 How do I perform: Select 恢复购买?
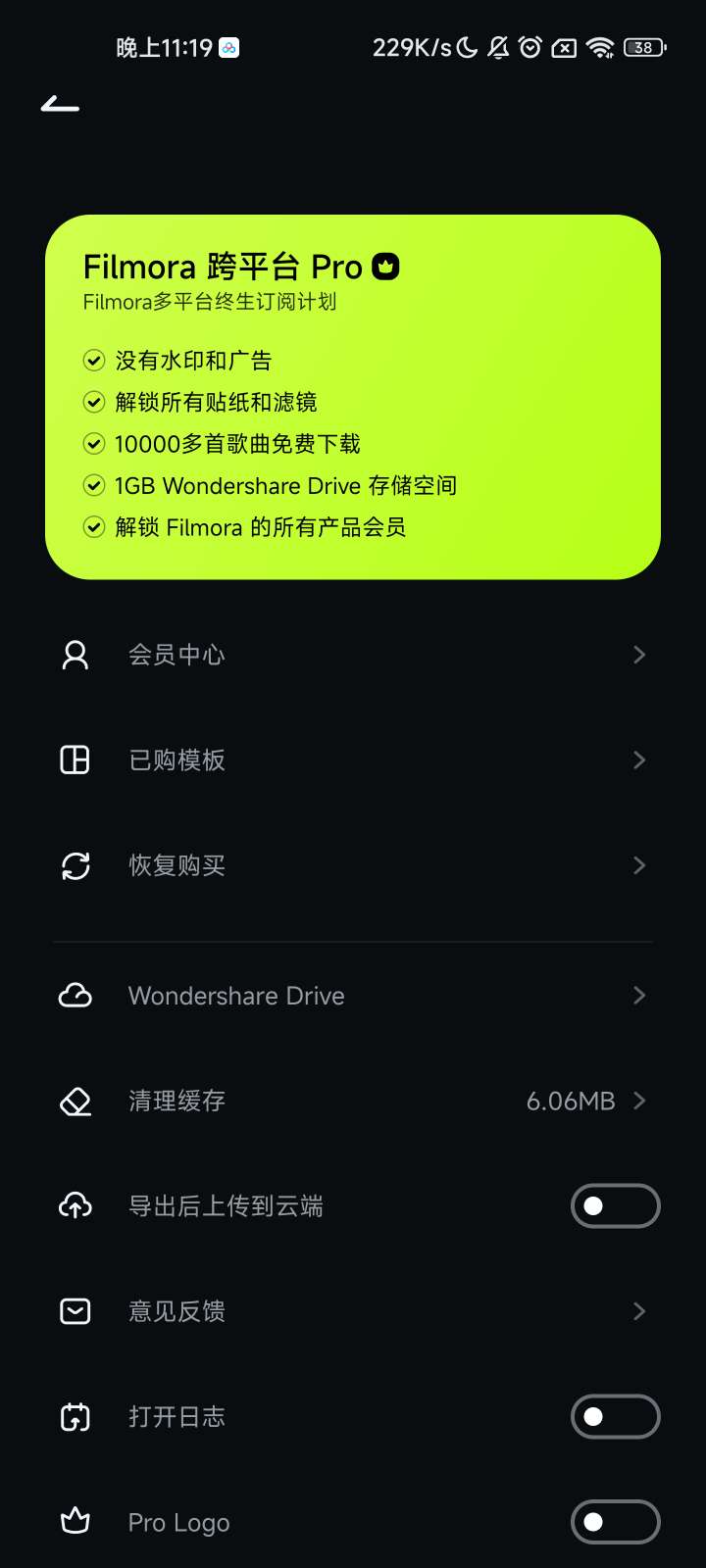(352, 865)
